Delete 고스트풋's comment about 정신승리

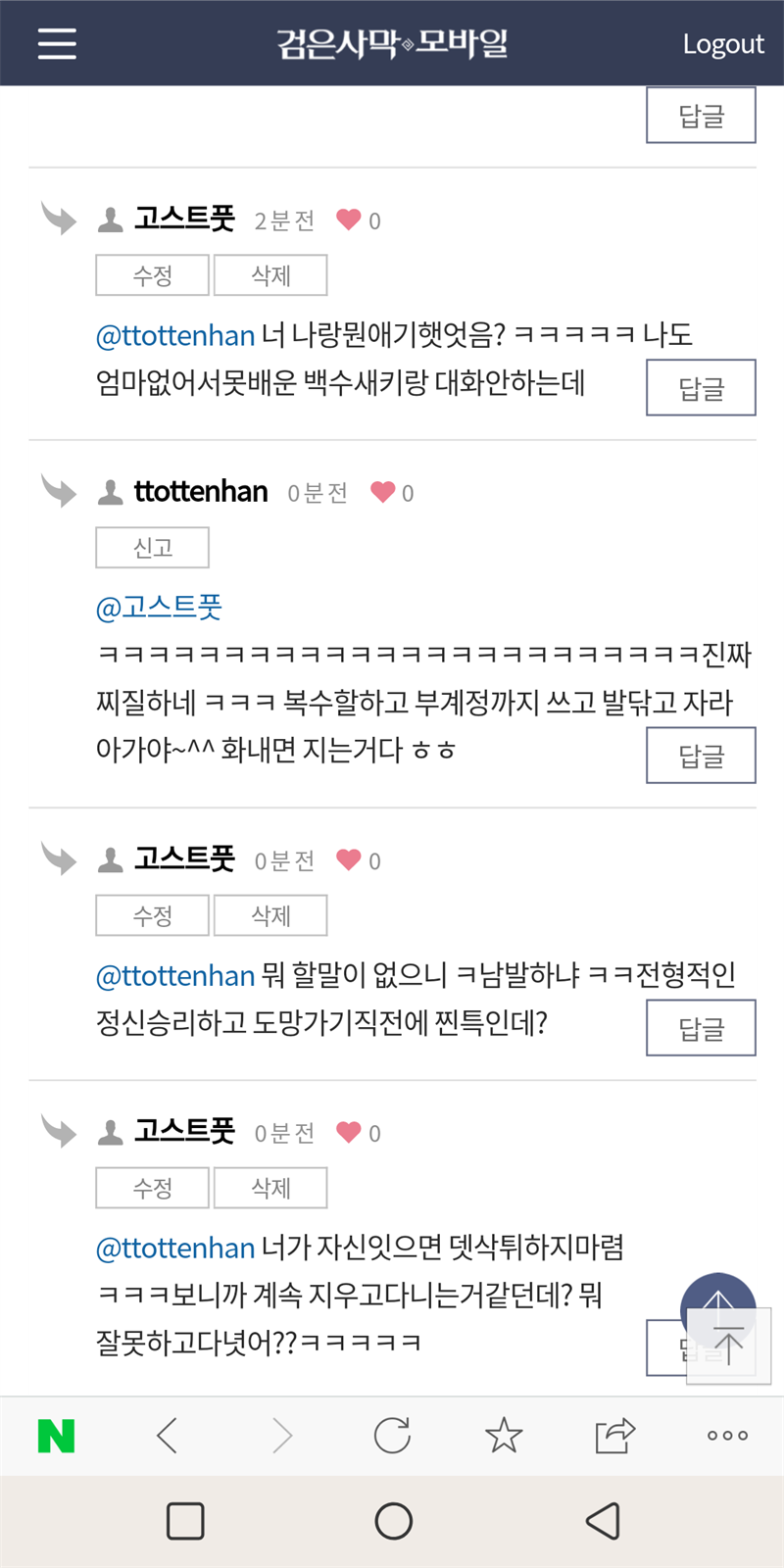[x=270, y=915]
